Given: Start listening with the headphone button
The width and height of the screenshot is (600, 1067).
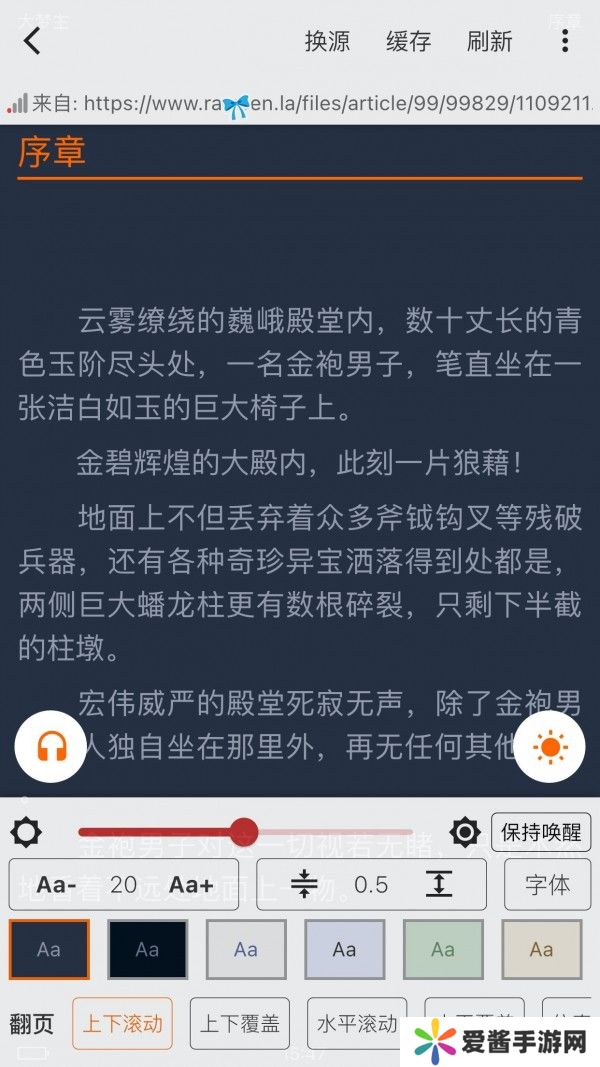Looking at the screenshot, I should (51, 746).
